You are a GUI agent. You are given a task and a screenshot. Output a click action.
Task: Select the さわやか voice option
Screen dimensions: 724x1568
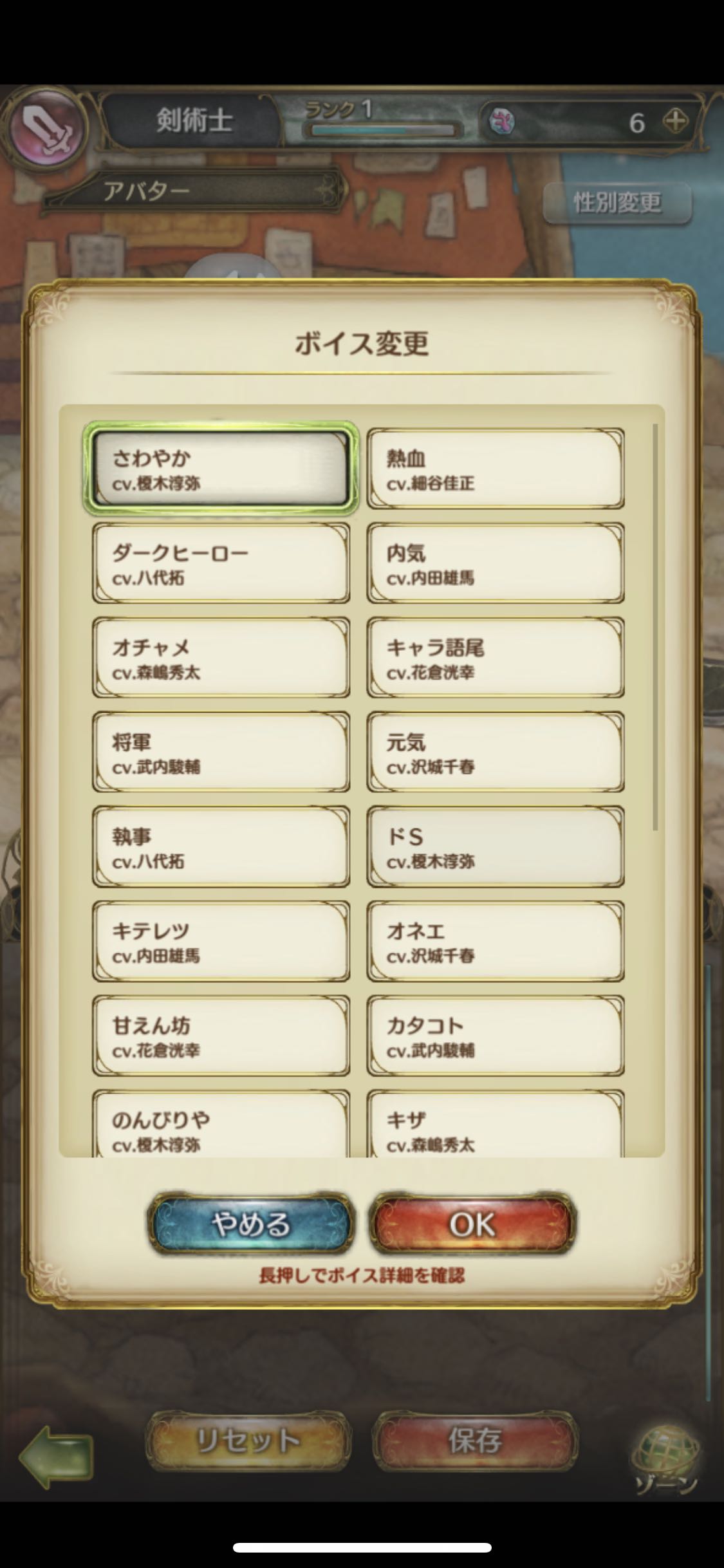[x=221, y=469]
